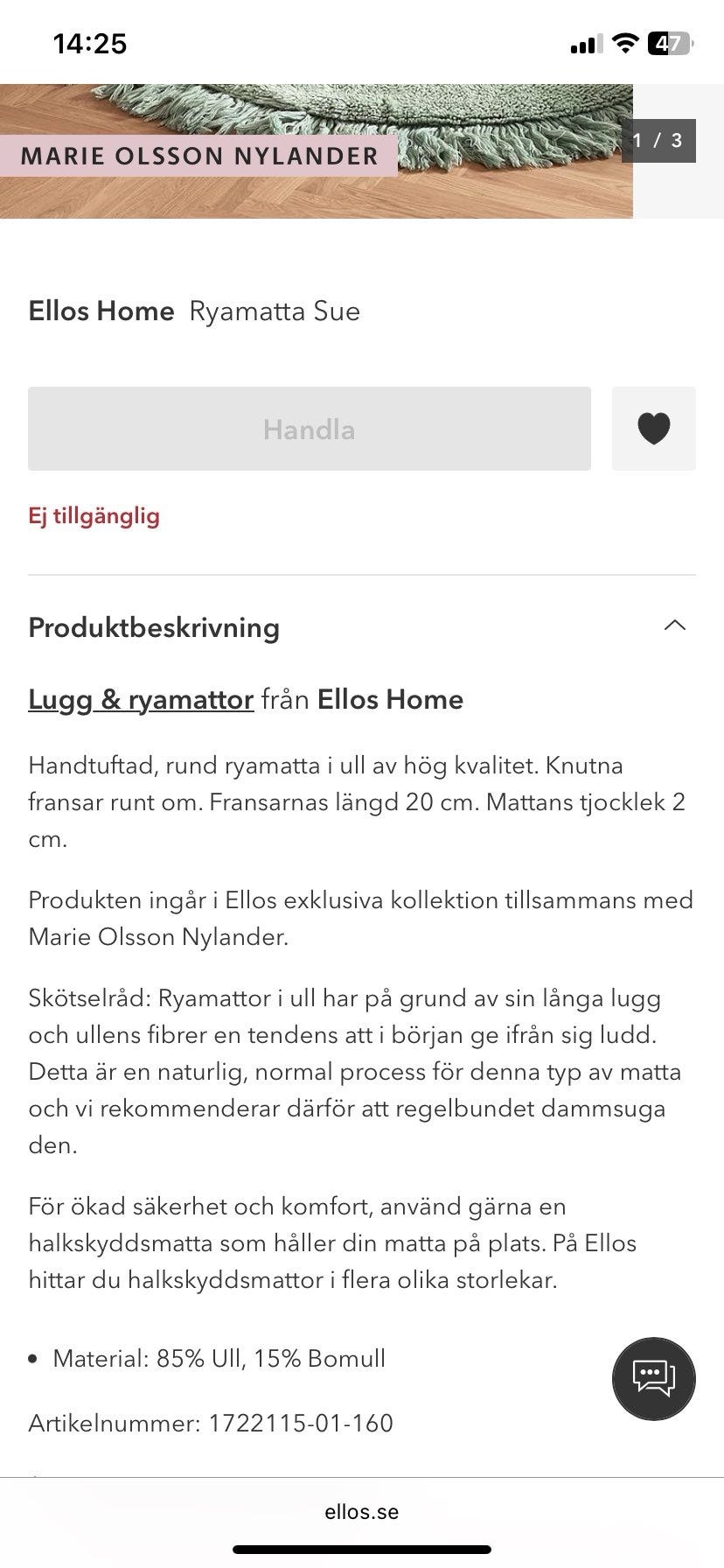This screenshot has height=1568, width=724.
Task: Check the Wi-Fi status icon
Action: click(624, 43)
